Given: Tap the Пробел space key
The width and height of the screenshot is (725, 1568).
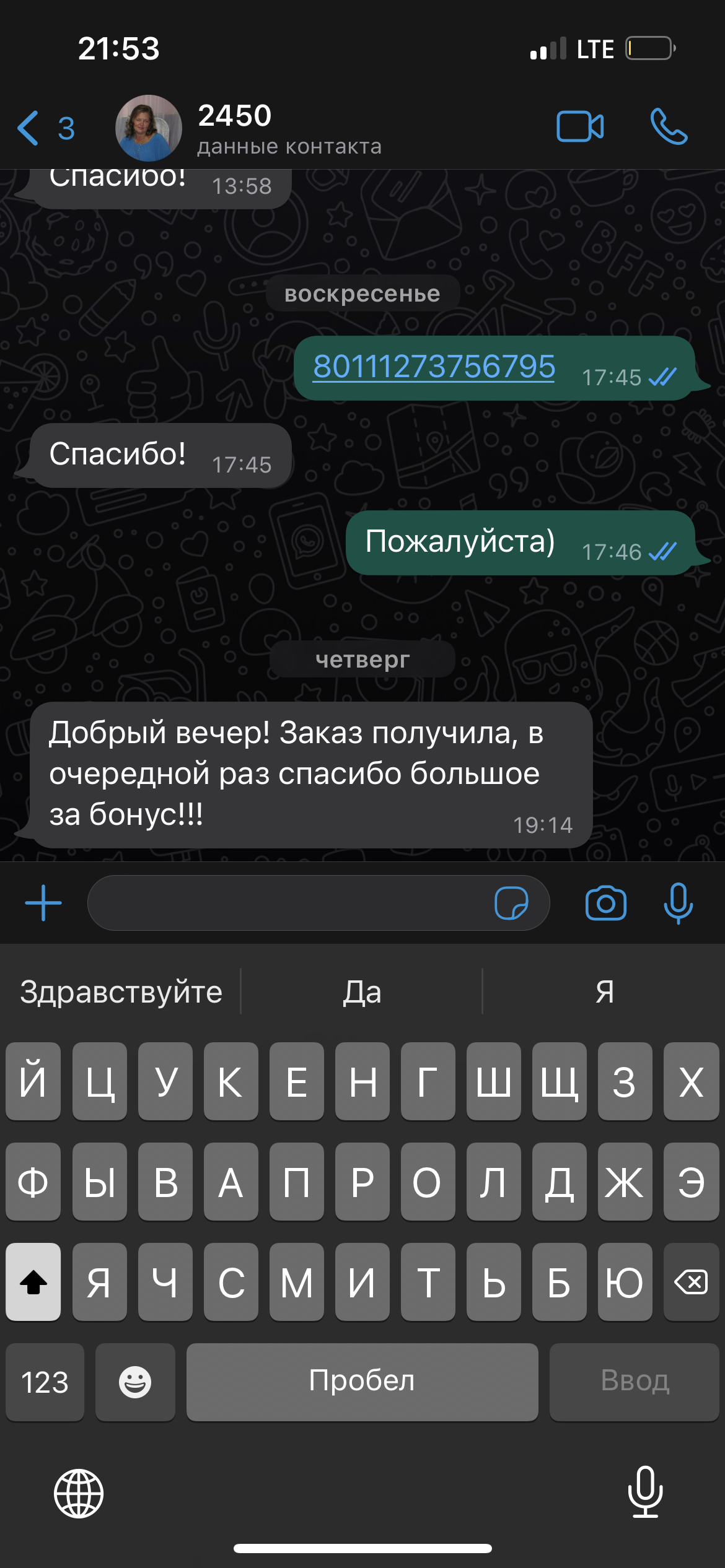Looking at the screenshot, I should coord(362,1382).
